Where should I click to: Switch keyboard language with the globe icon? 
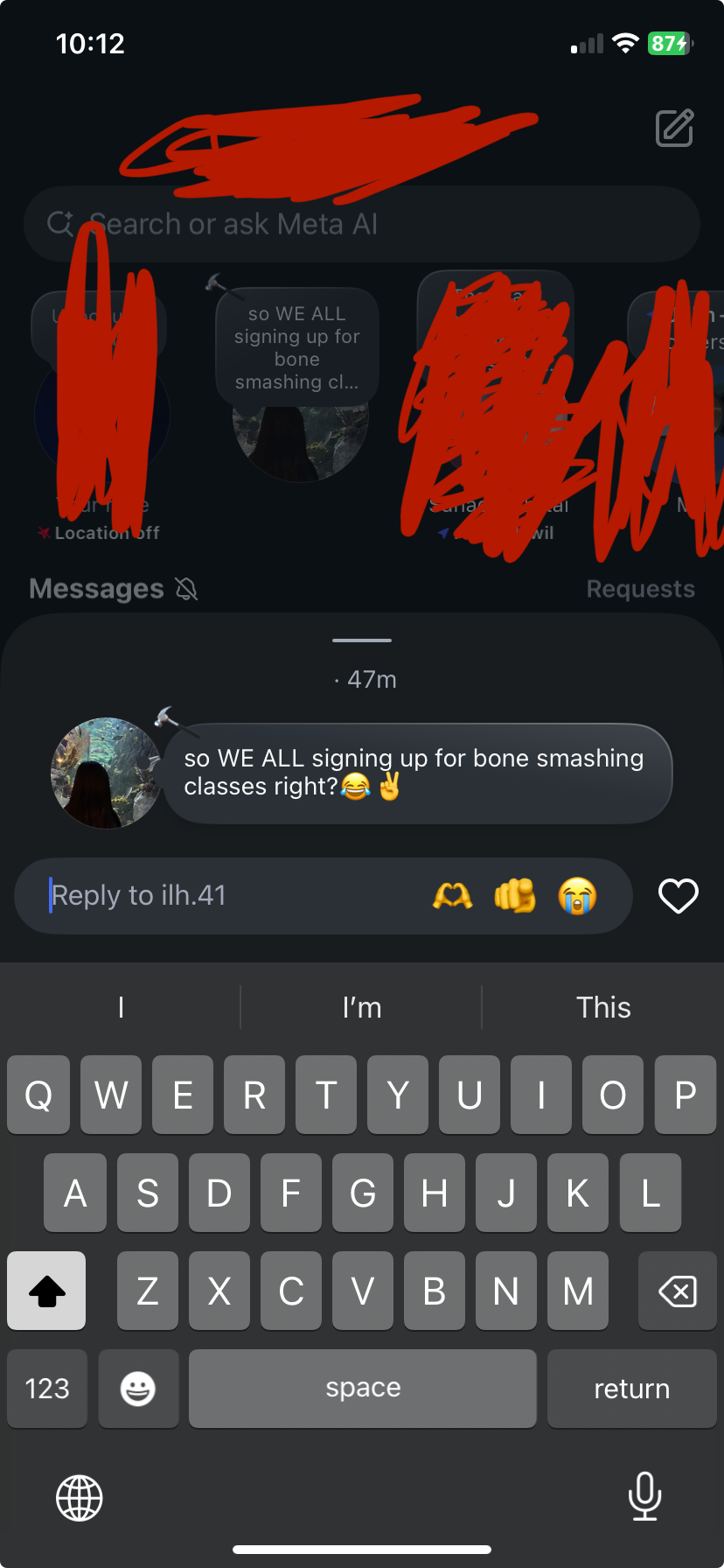(80, 1498)
